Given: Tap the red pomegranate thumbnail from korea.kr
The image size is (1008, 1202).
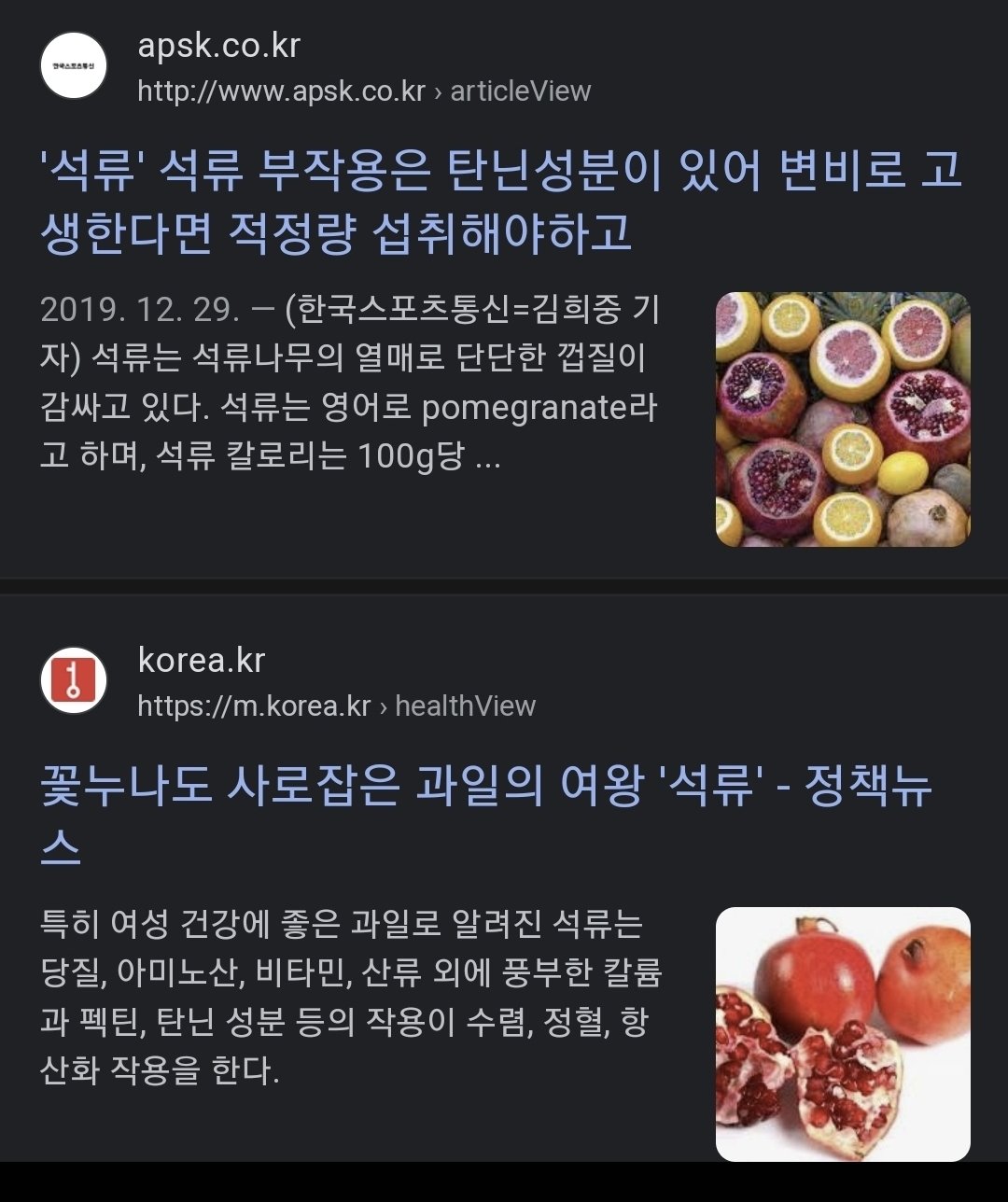Looking at the screenshot, I should coord(842,1033).
